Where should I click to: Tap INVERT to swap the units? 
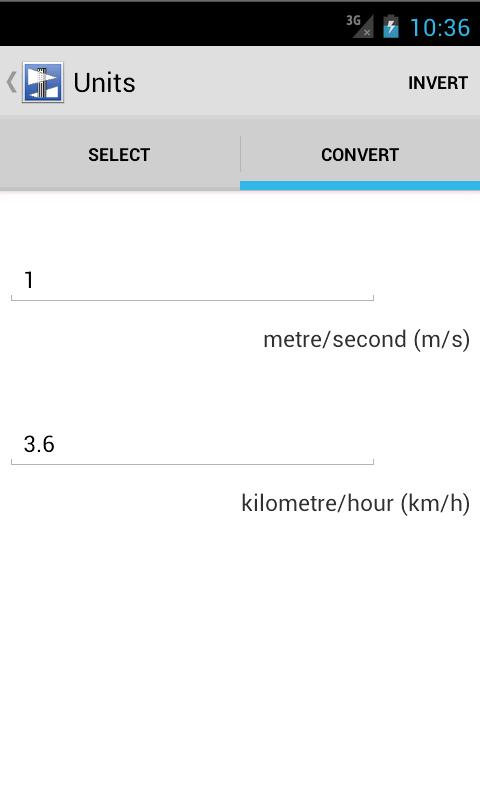click(438, 83)
